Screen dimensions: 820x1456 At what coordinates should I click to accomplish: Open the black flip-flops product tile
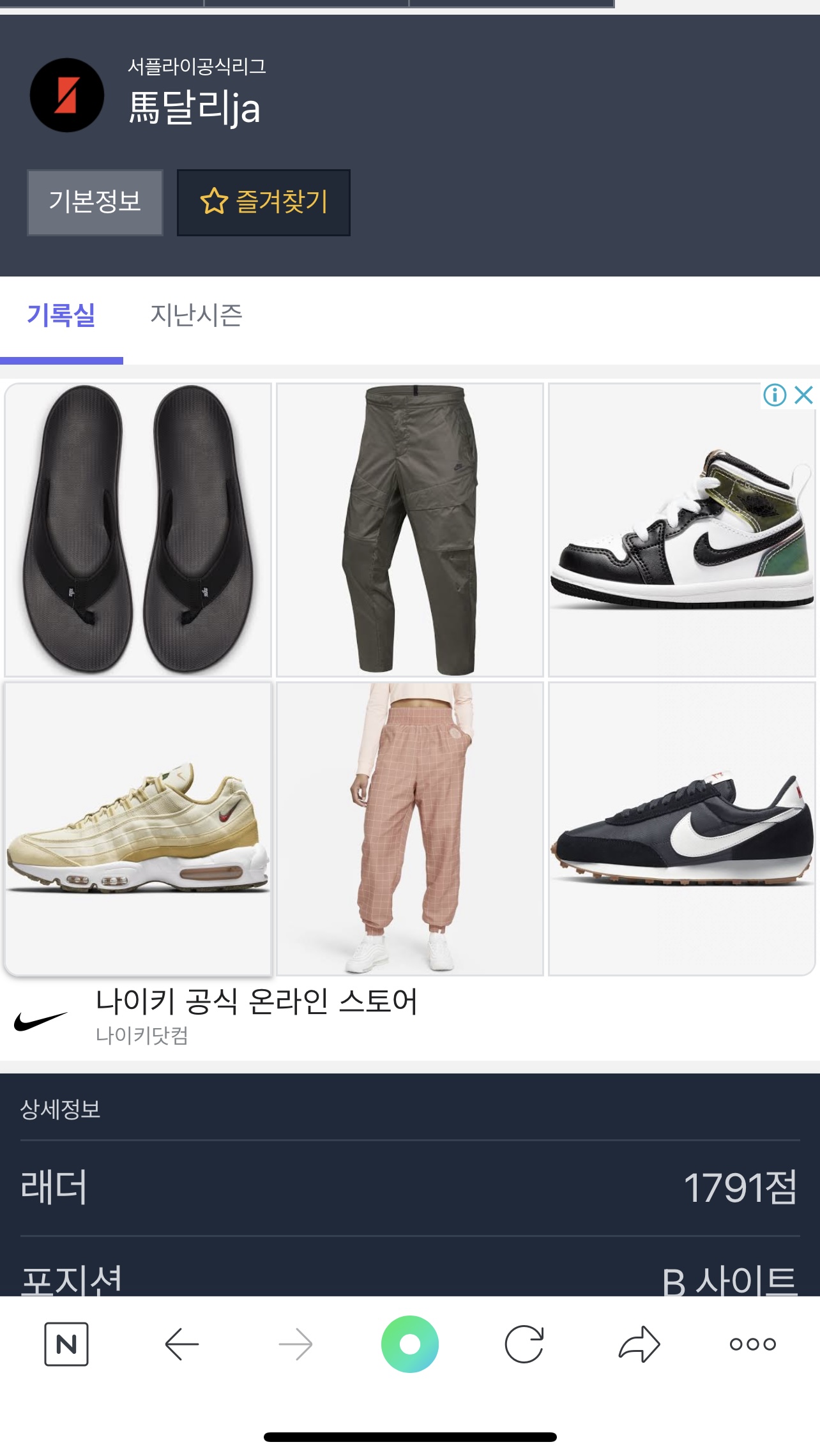coord(138,529)
